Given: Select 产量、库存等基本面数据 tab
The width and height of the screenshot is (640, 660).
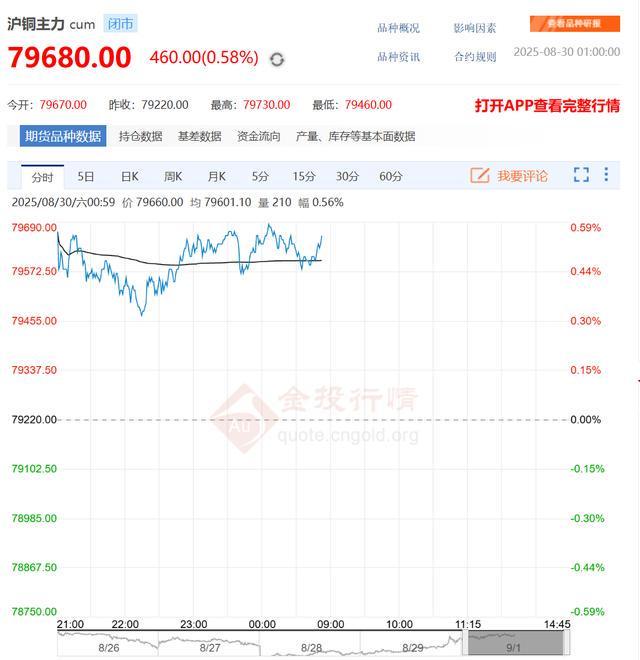Looking at the screenshot, I should (355, 136).
